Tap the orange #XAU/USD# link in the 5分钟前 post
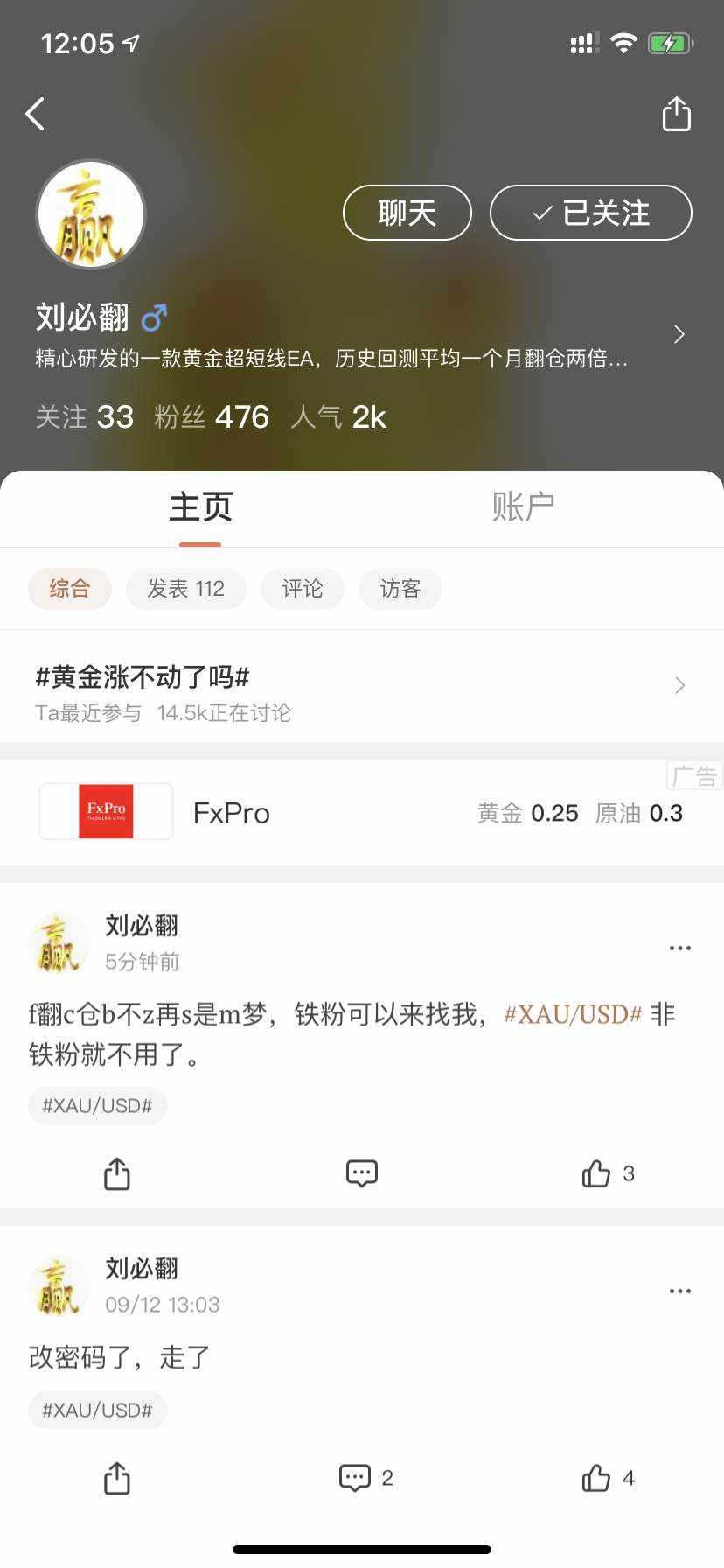Image resolution: width=724 pixels, height=1568 pixels. tap(573, 1015)
